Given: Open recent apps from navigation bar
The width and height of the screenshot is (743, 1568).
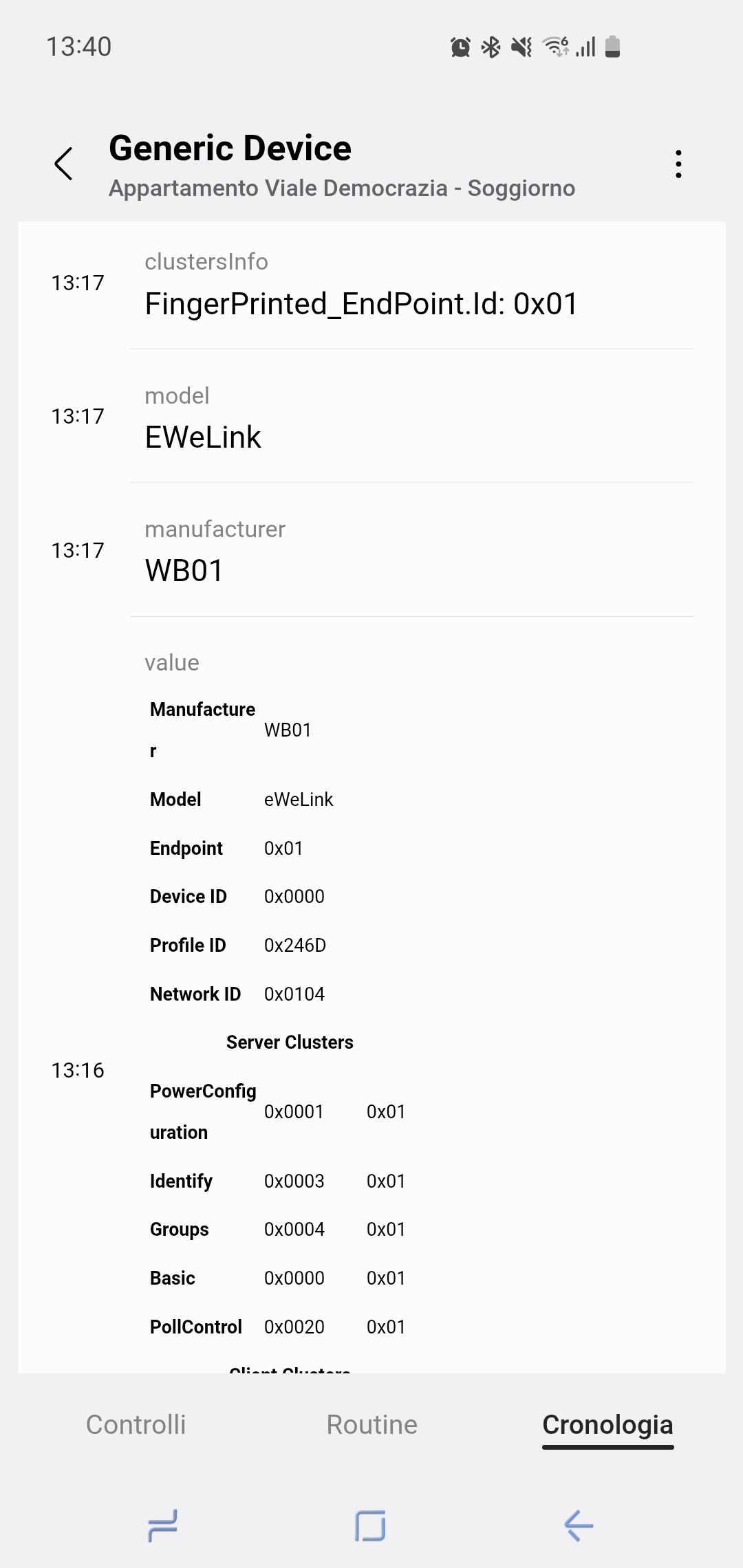Looking at the screenshot, I should click(x=163, y=1525).
